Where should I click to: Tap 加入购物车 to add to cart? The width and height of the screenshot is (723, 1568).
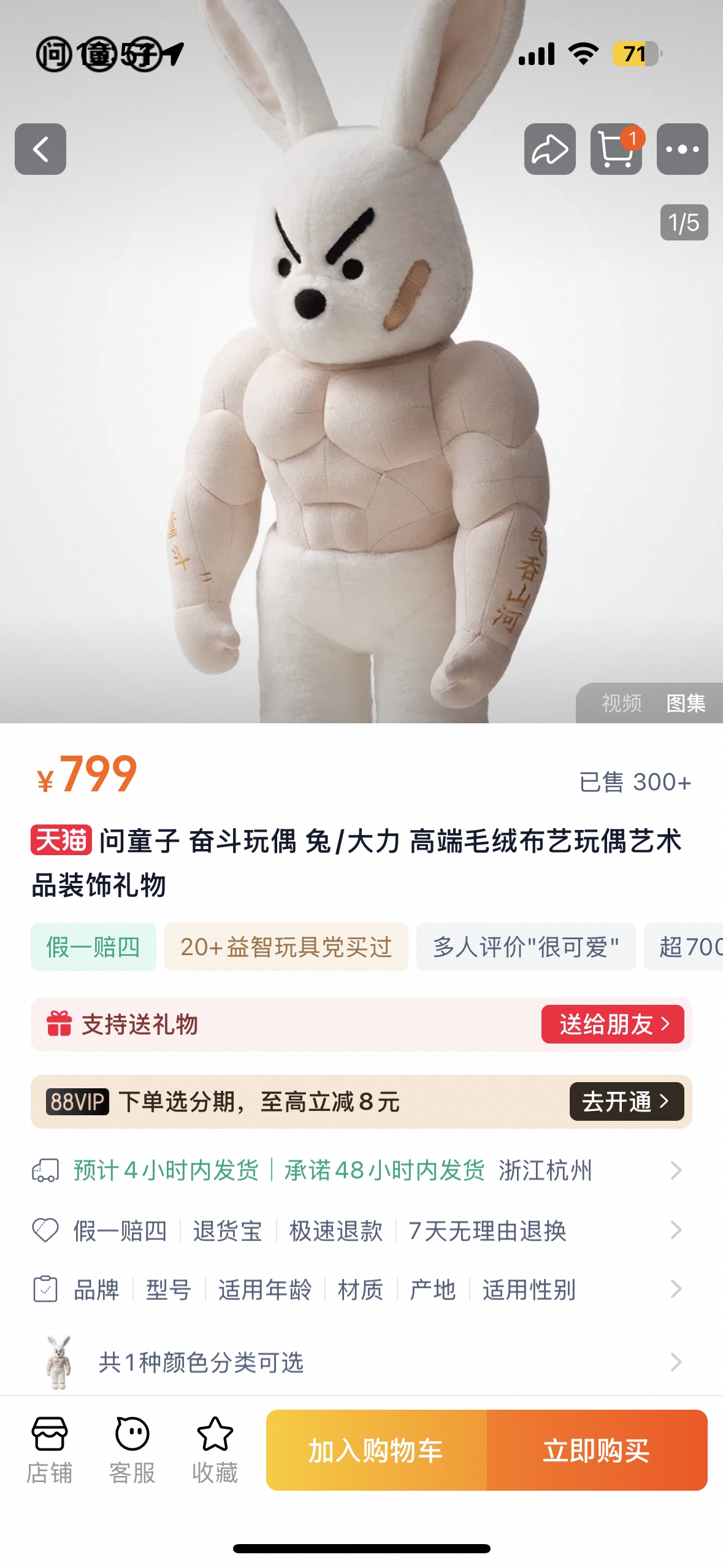click(x=376, y=1450)
